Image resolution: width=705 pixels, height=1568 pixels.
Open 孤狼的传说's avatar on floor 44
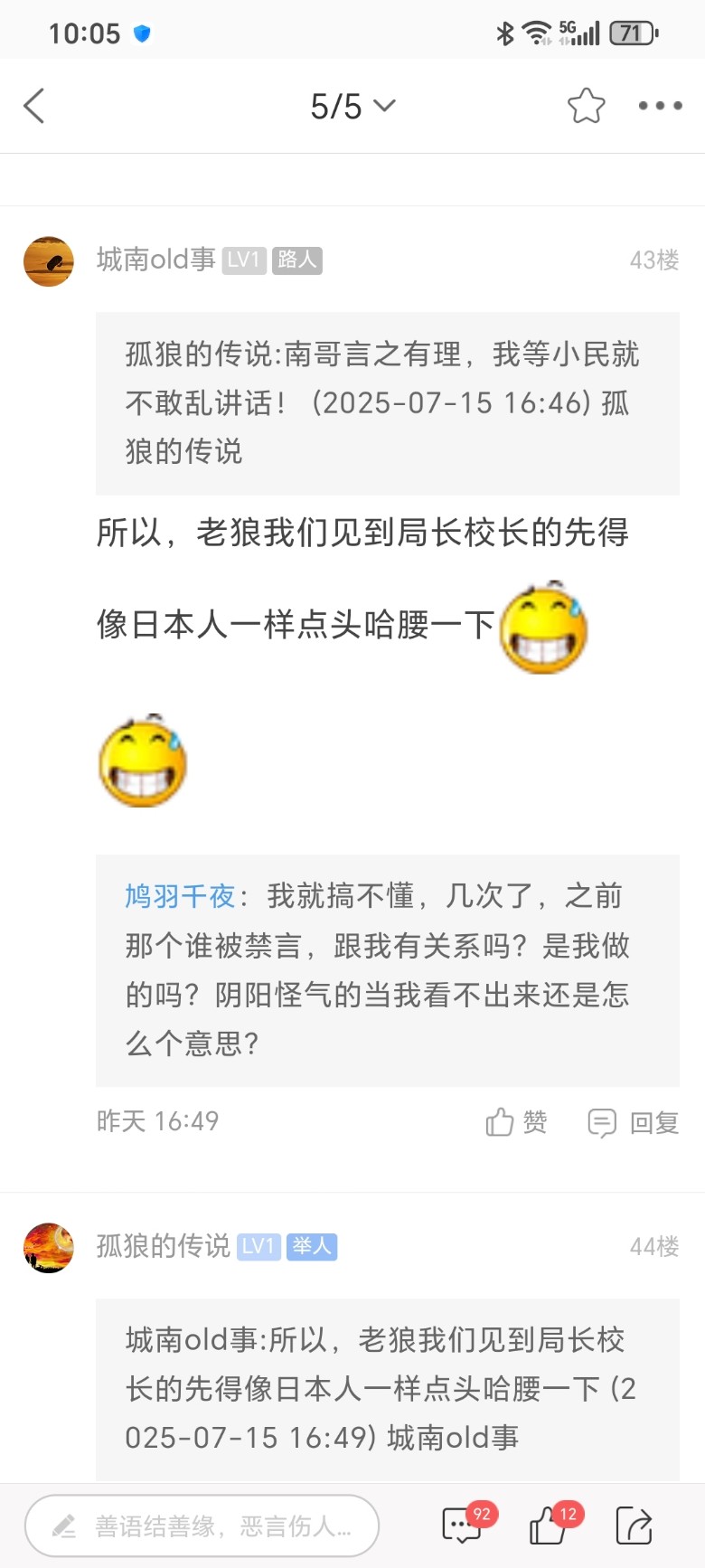49,1248
